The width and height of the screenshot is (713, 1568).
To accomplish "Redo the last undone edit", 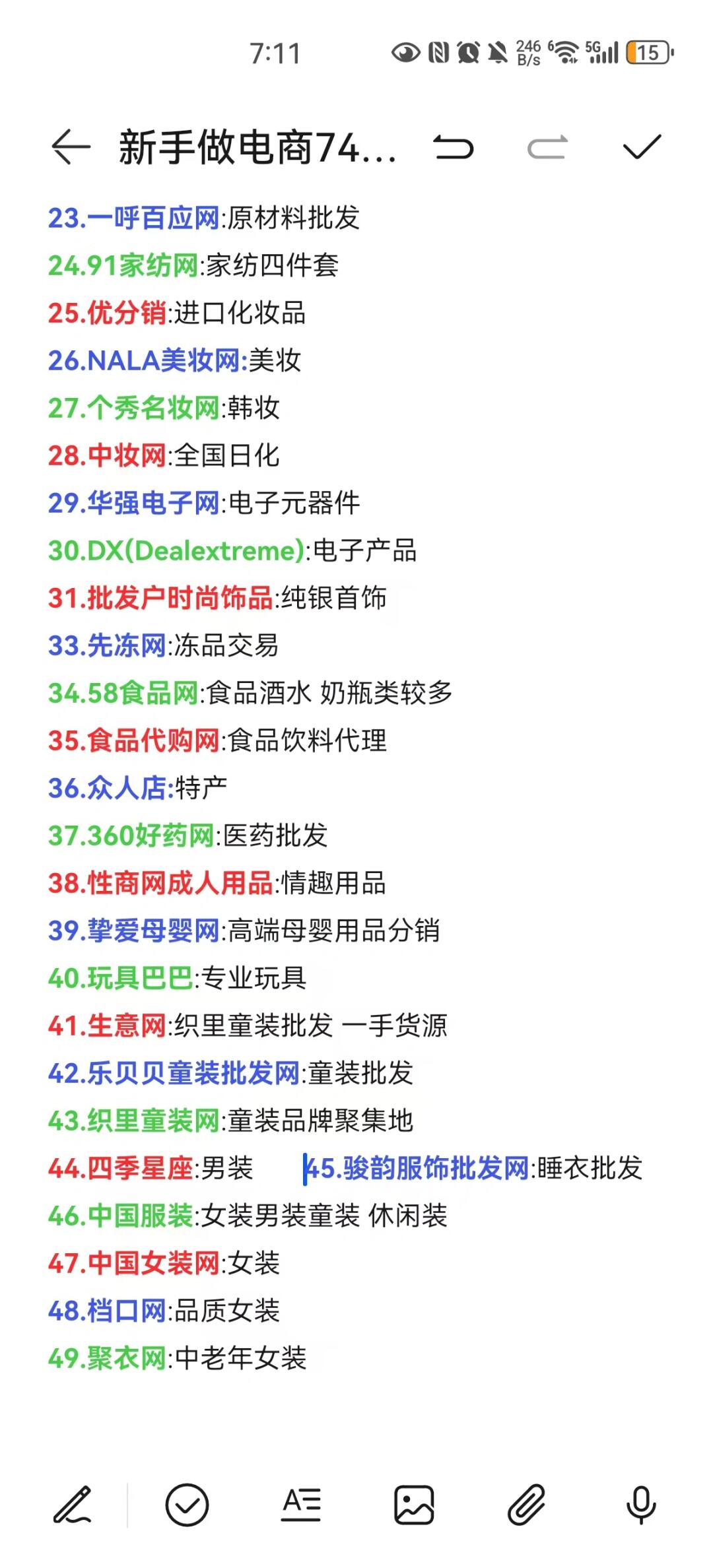I will (x=547, y=147).
